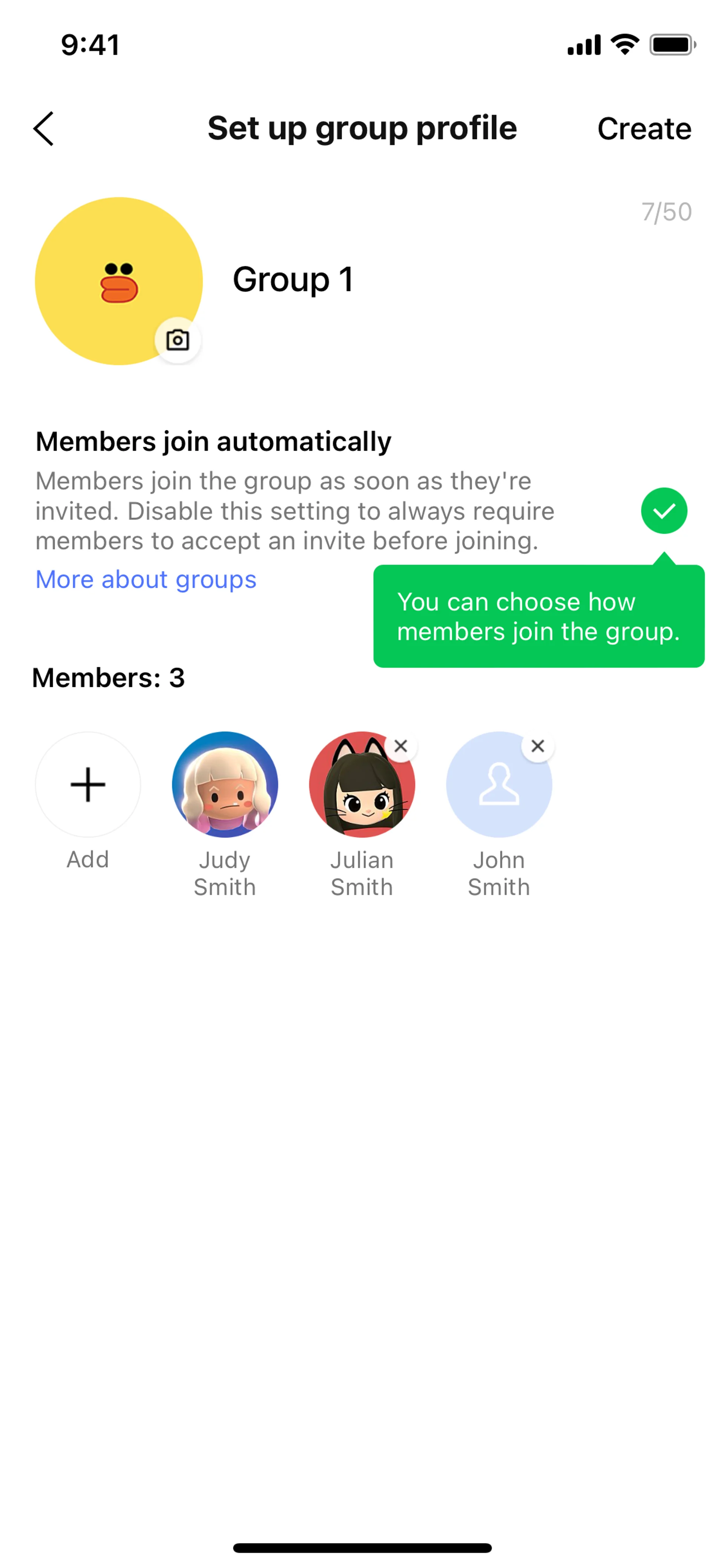Open the More about groups link
724x1568 pixels.
146,579
